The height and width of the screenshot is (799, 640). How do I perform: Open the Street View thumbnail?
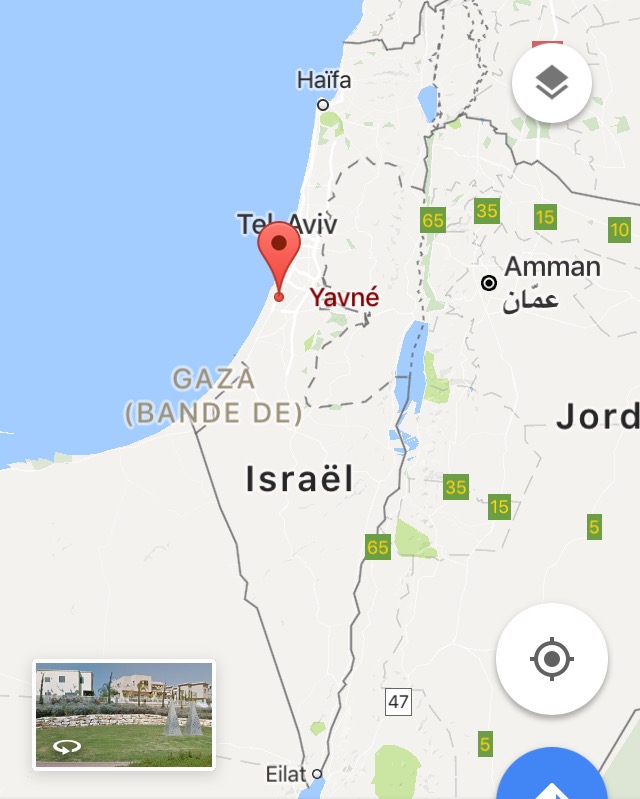pyautogui.click(x=124, y=714)
